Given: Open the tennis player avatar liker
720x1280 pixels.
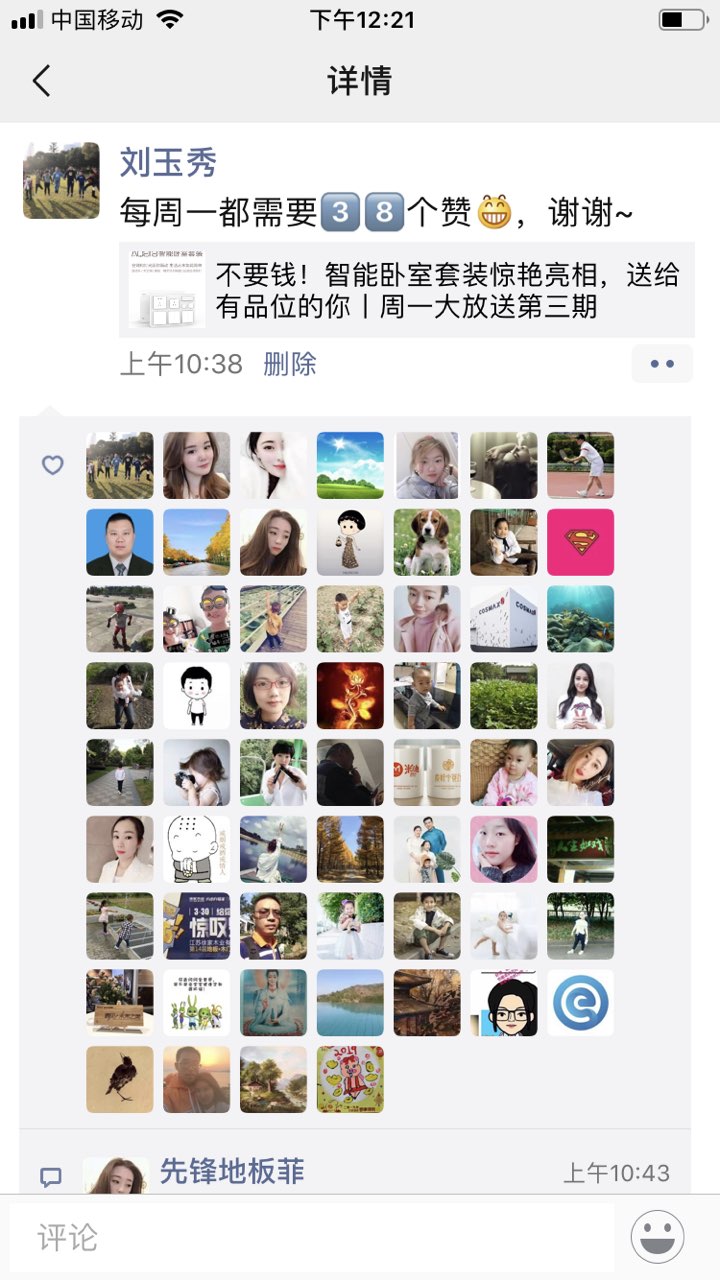Looking at the screenshot, I should coord(580,465).
